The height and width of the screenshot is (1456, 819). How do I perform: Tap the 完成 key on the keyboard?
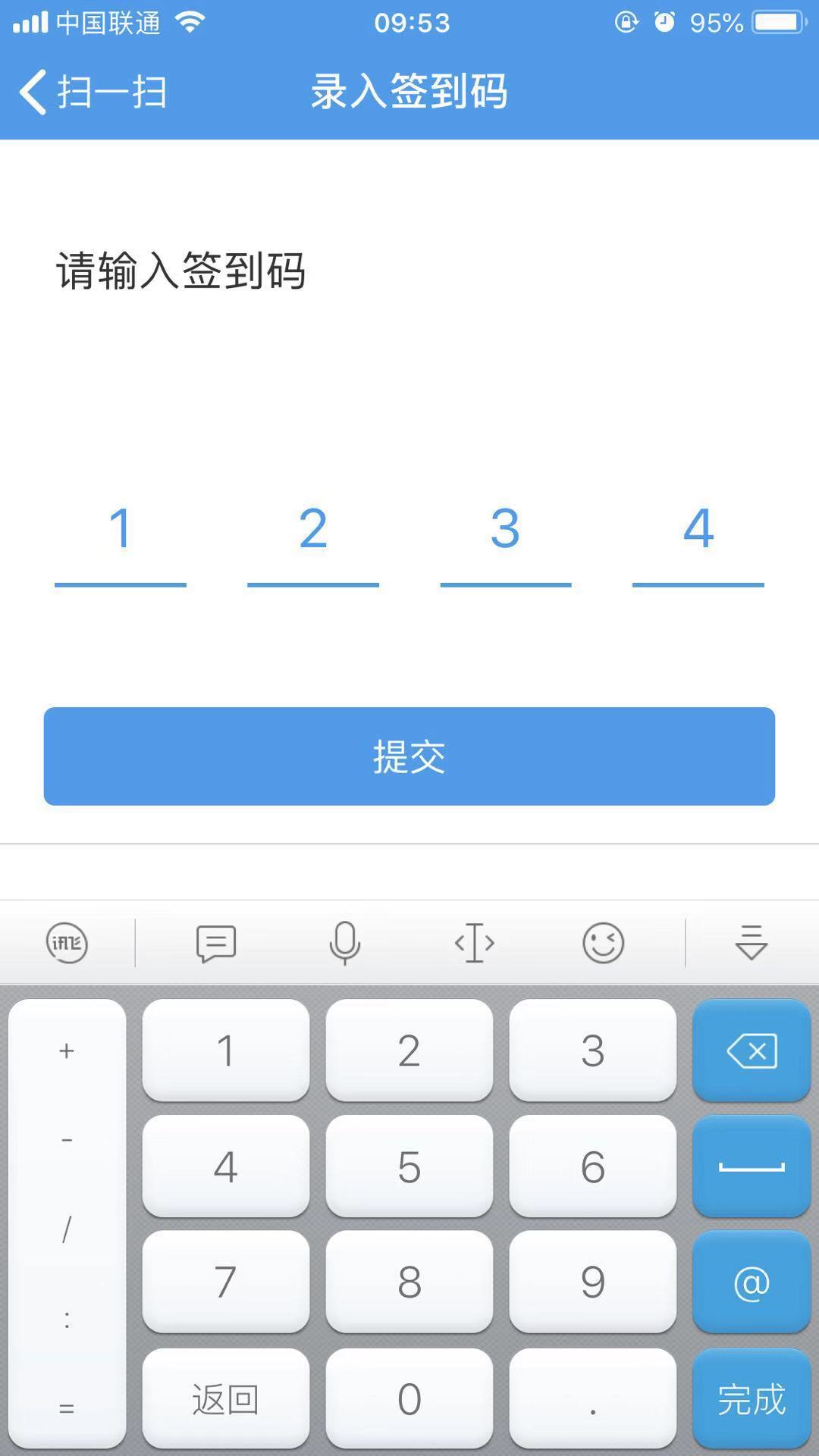click(752, 1399)
